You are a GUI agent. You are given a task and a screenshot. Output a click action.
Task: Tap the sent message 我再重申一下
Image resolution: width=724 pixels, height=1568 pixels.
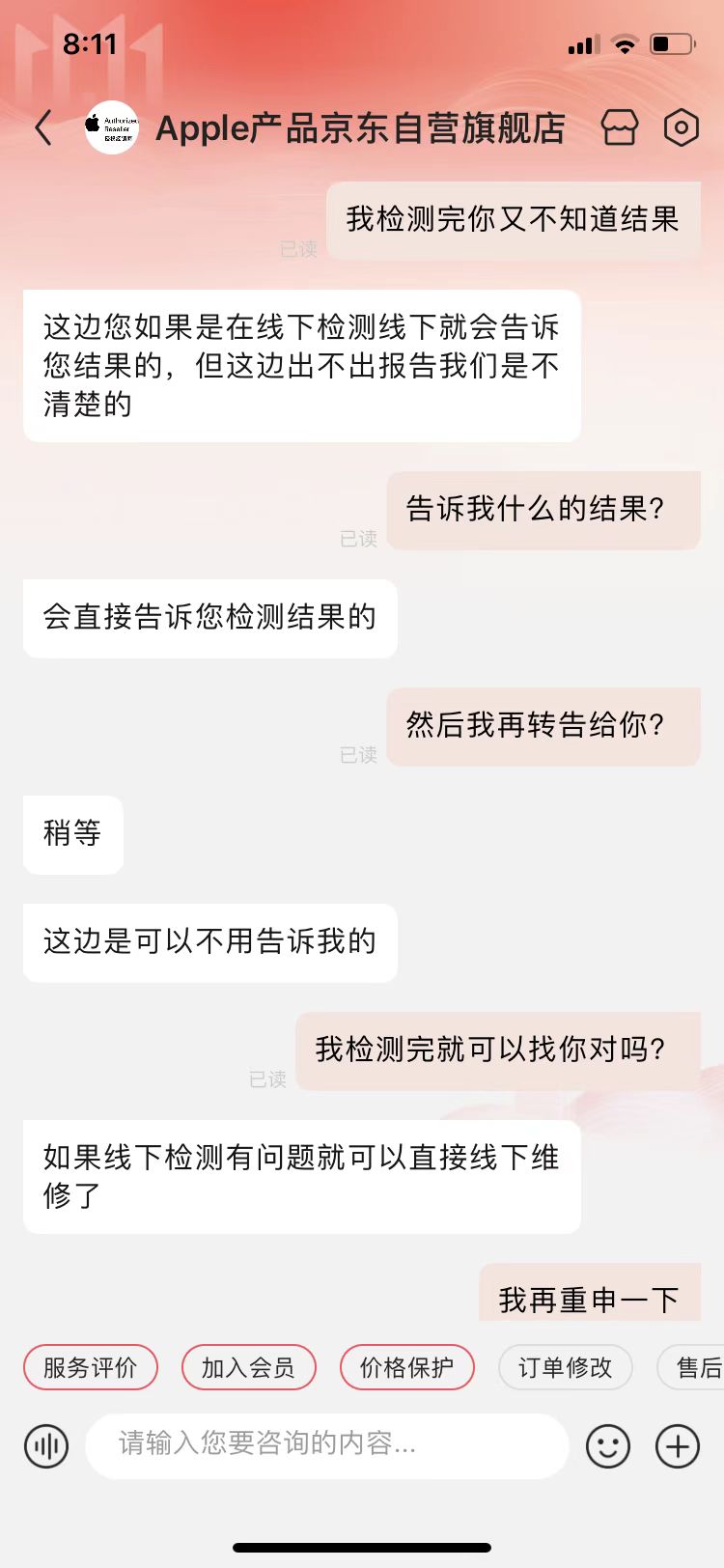[x=590, y=1296]
